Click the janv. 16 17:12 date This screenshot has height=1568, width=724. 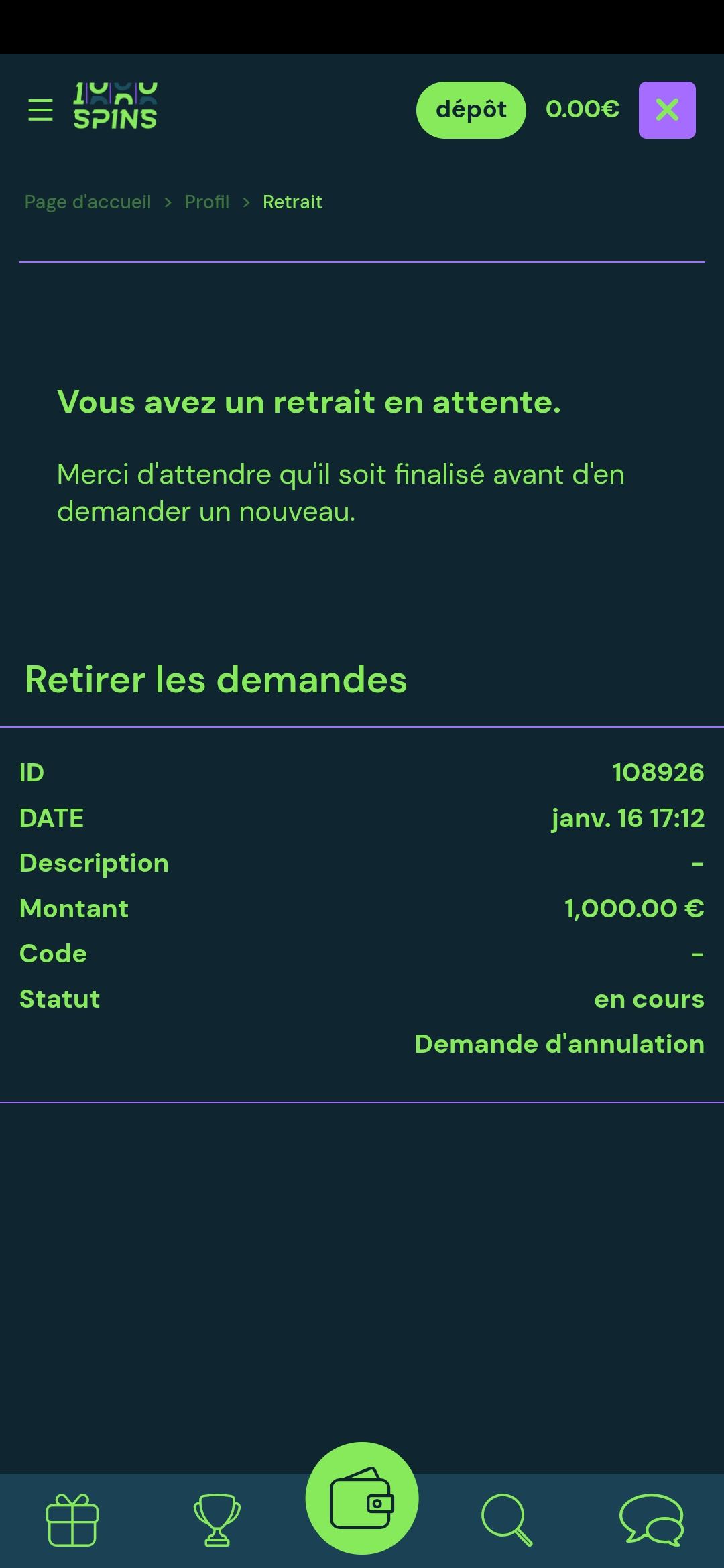pos(627,818)
